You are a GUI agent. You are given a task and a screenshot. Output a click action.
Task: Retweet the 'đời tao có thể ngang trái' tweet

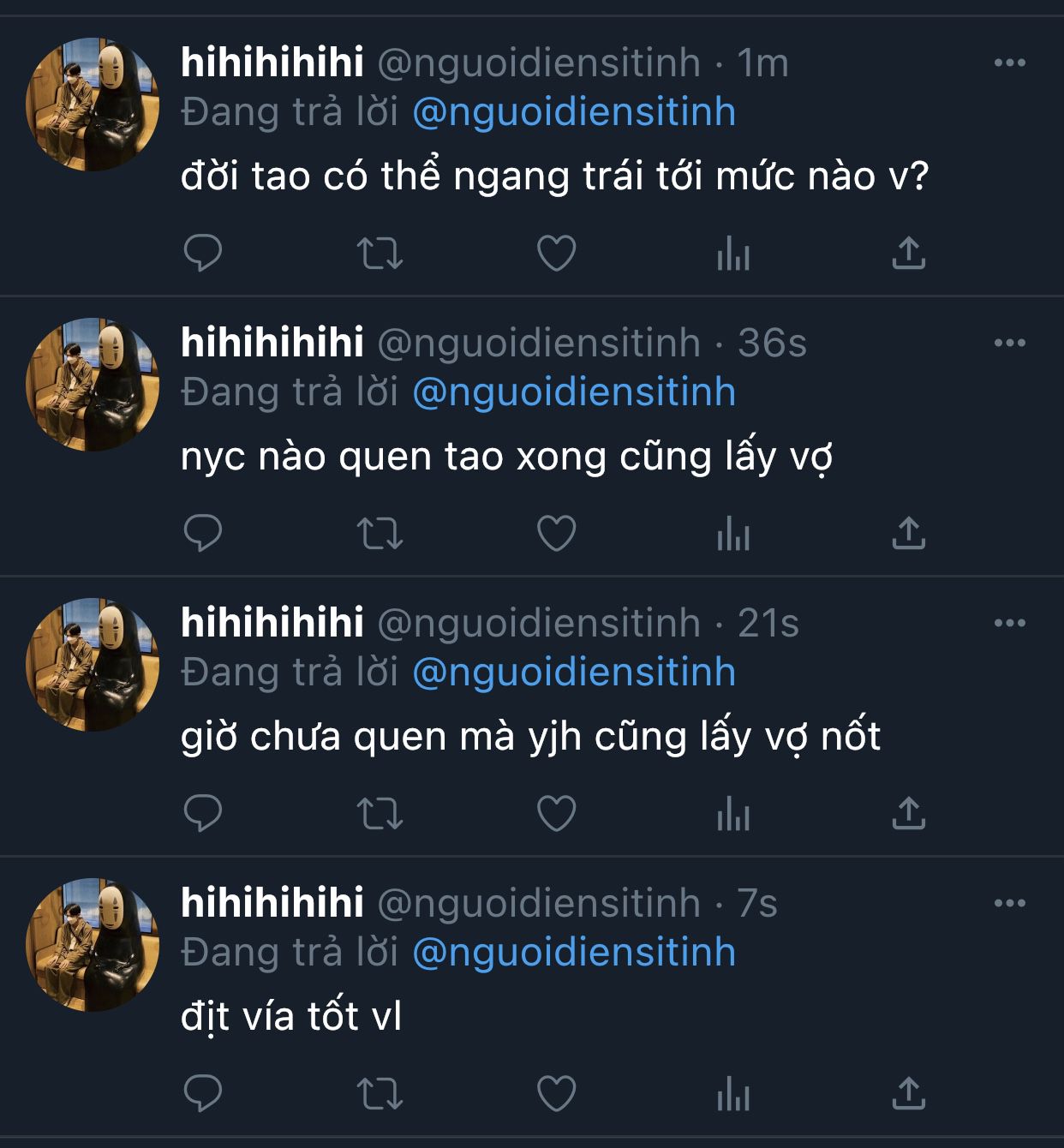click(x=380, y=253)
